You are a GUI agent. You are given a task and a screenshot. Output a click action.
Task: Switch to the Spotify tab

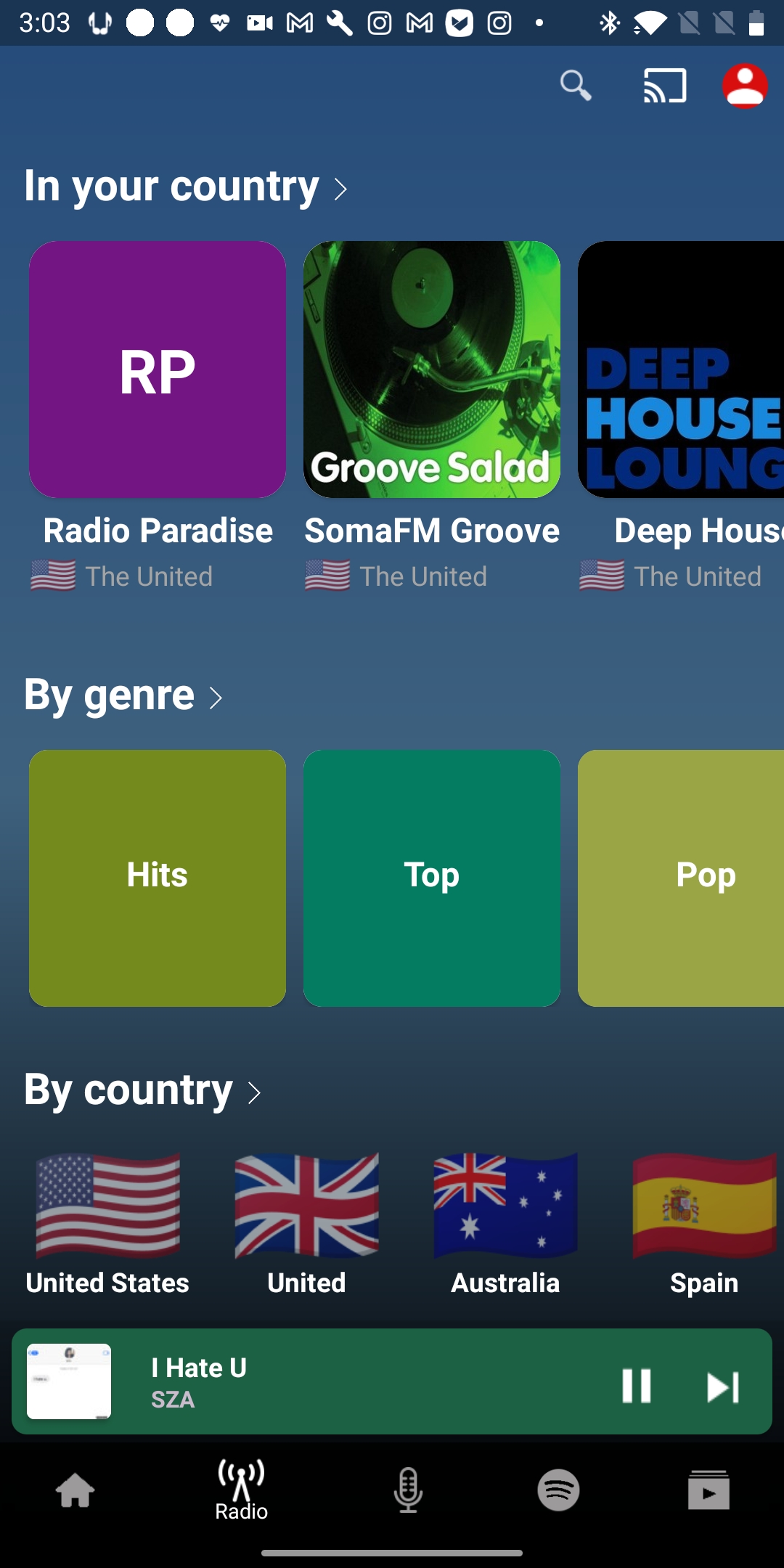click(558, 1490)
